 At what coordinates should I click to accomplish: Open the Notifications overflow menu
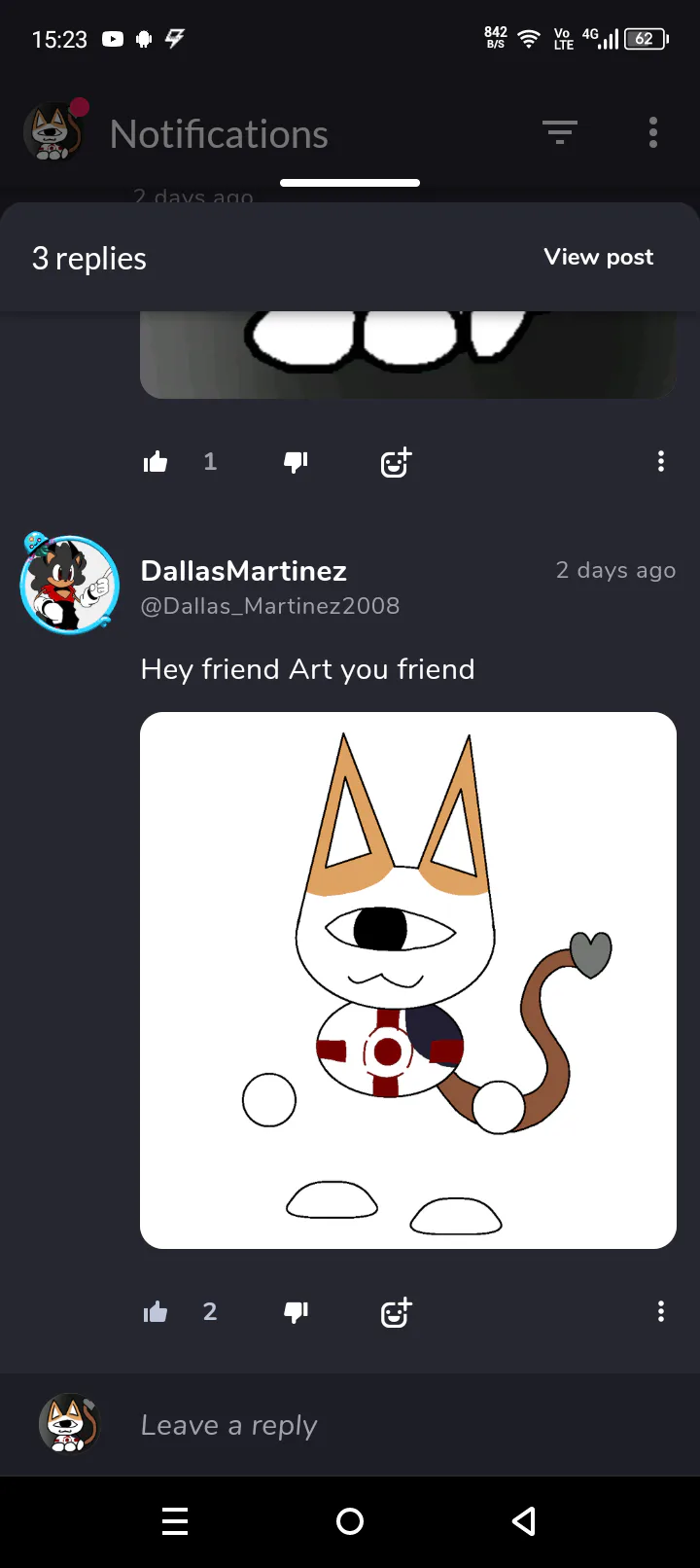tap(653, 132)
